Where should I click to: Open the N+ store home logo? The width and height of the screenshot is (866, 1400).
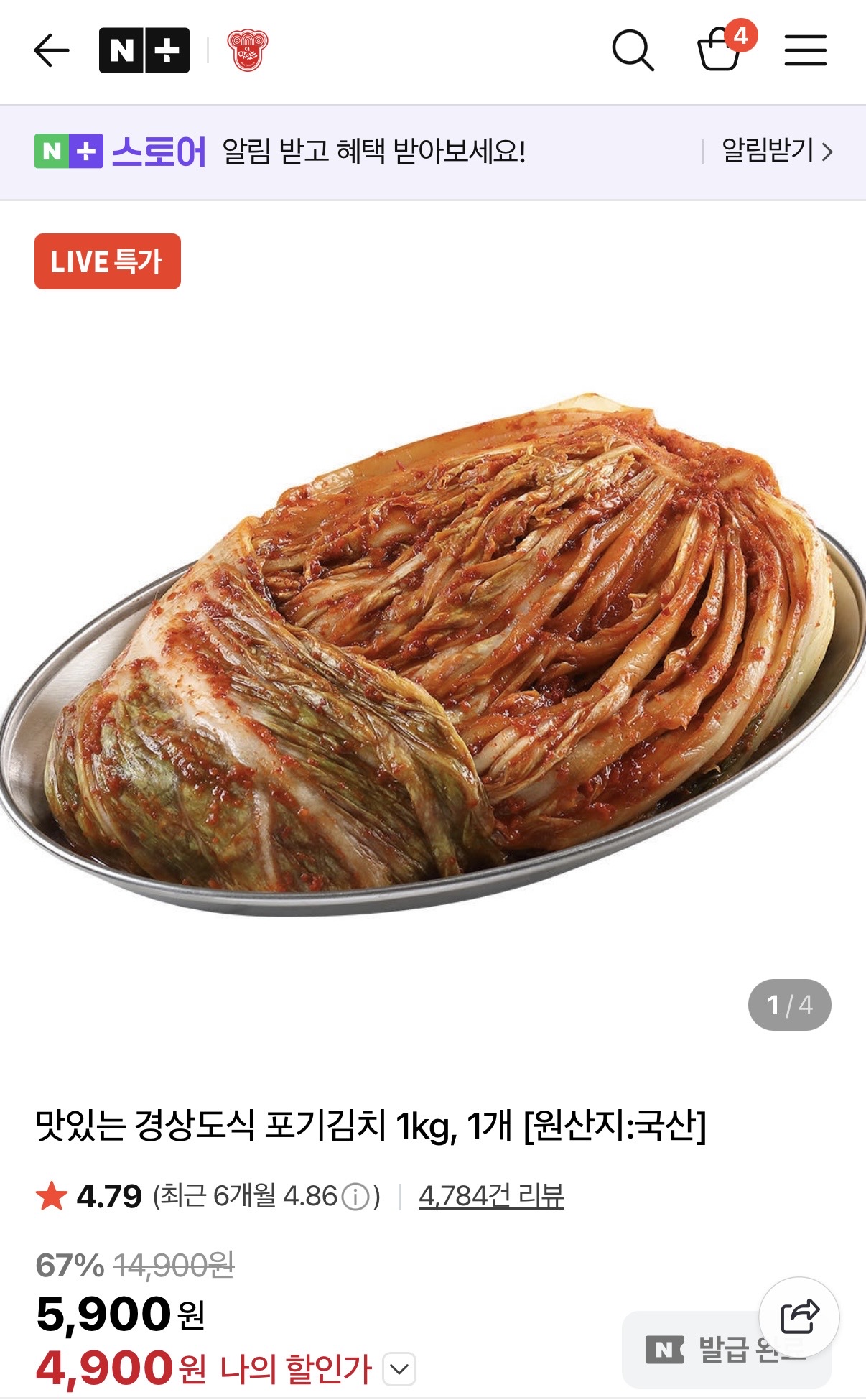click(144, 50)
